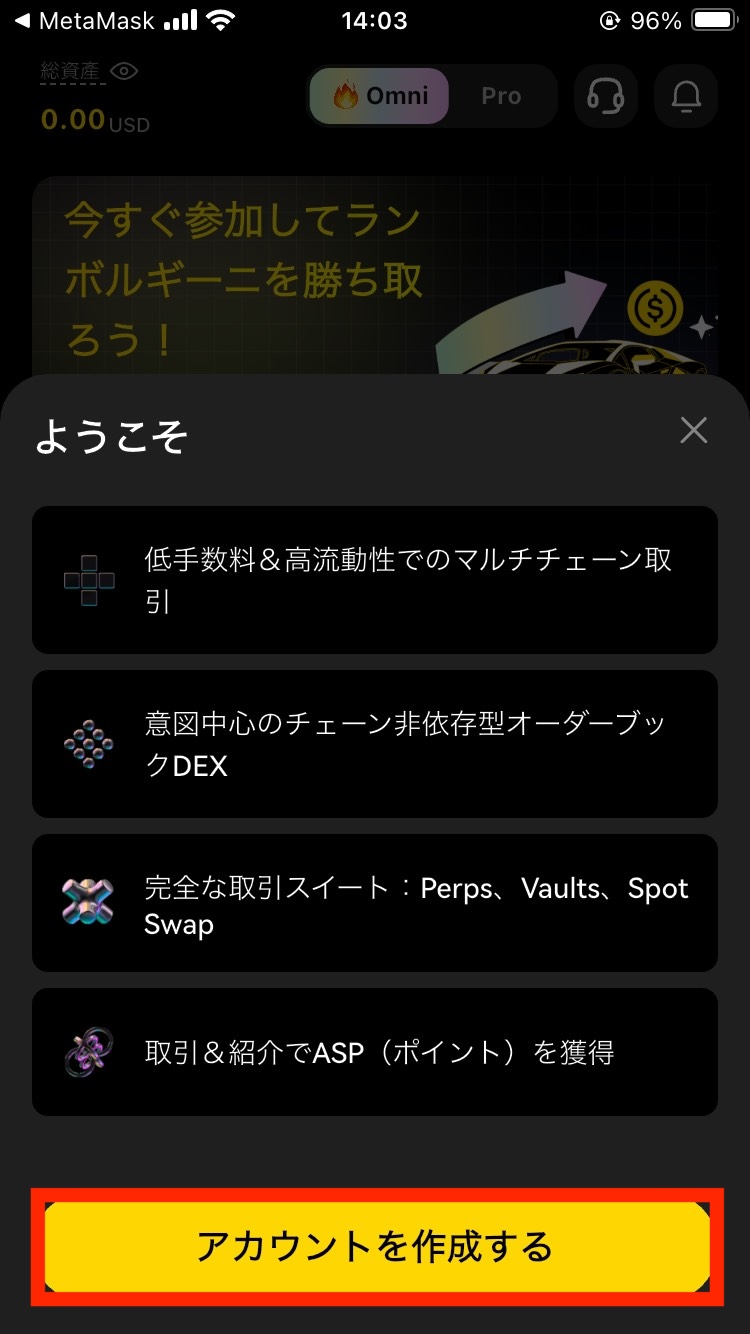Open the notifications bell
This screenshot has width=750, height=1334.
click(686, 96)
